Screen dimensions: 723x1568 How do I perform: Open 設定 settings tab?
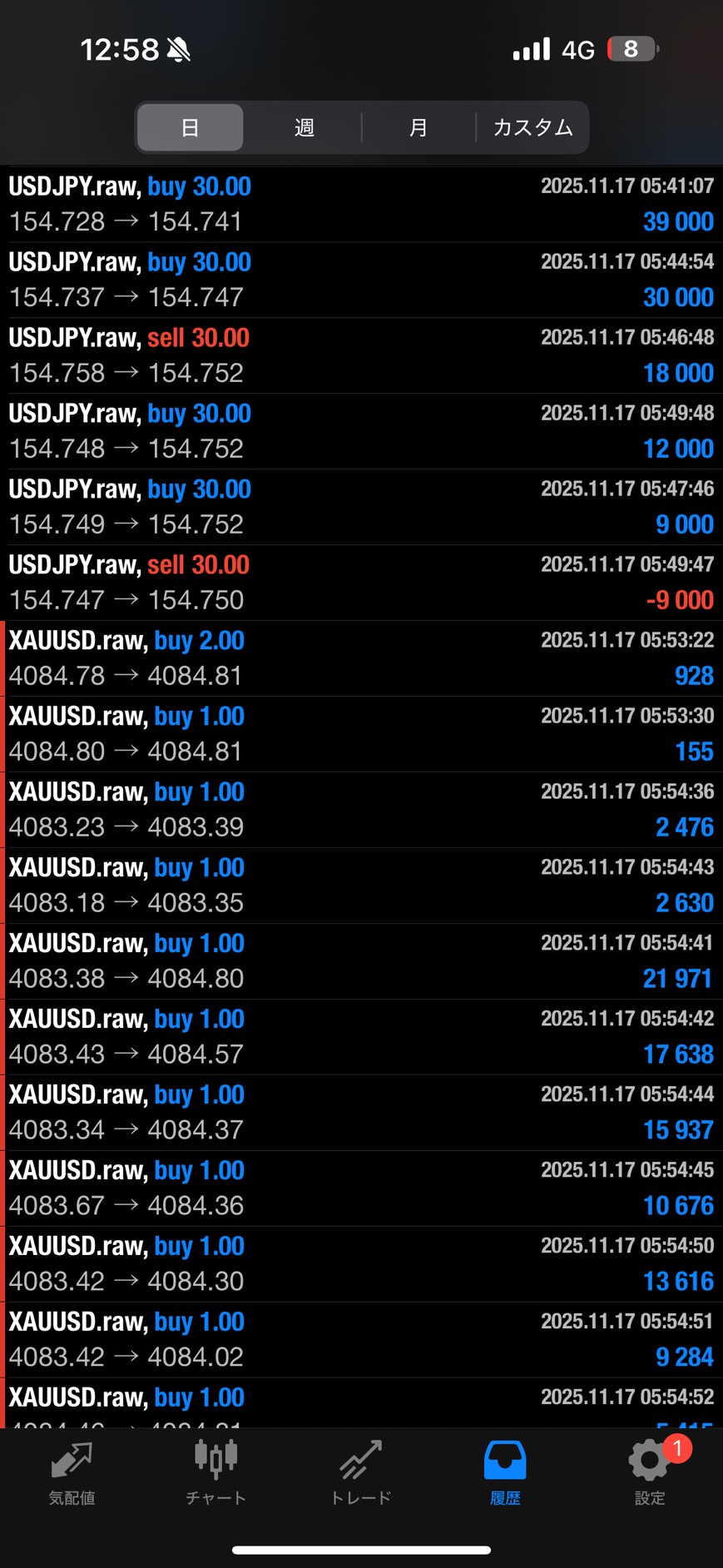650,1474
